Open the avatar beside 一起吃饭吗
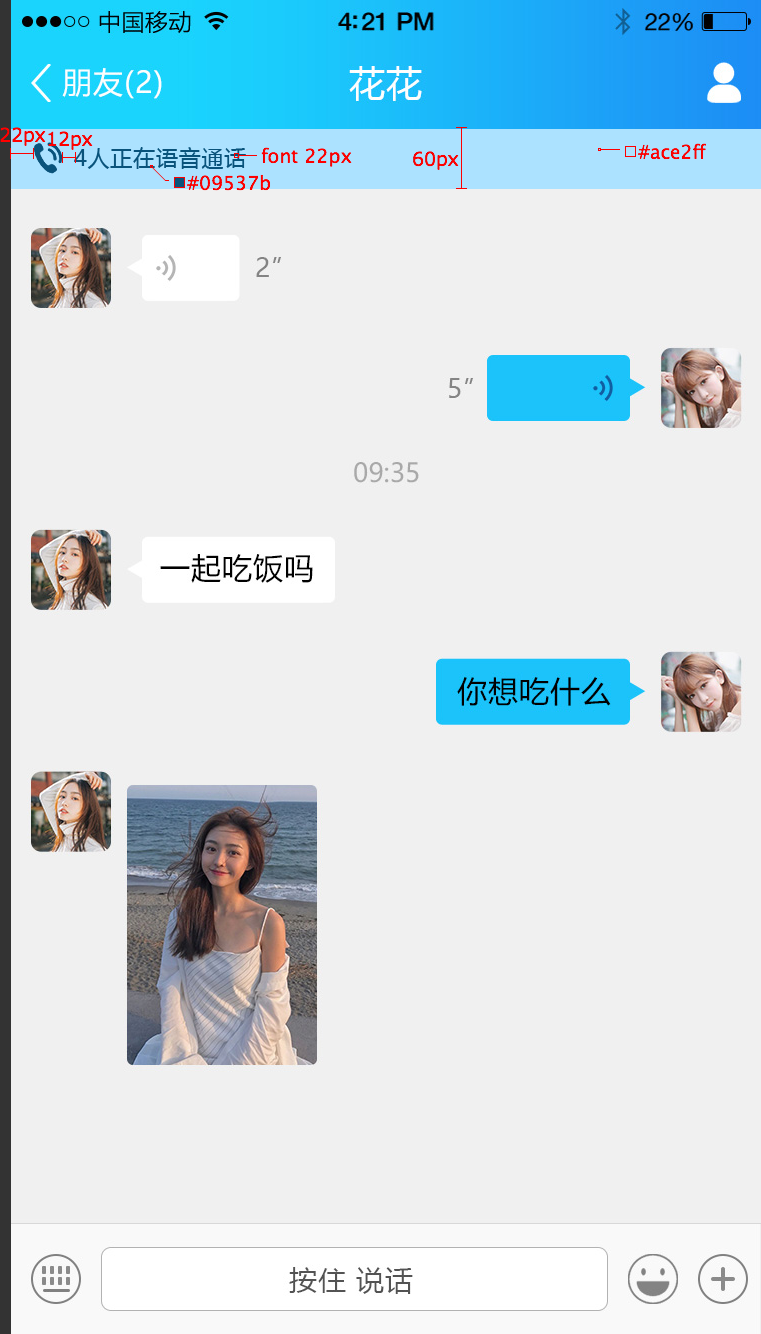The height and width of the screenshot is (1334, 761). pyautogui.click(x=71, y=570)
